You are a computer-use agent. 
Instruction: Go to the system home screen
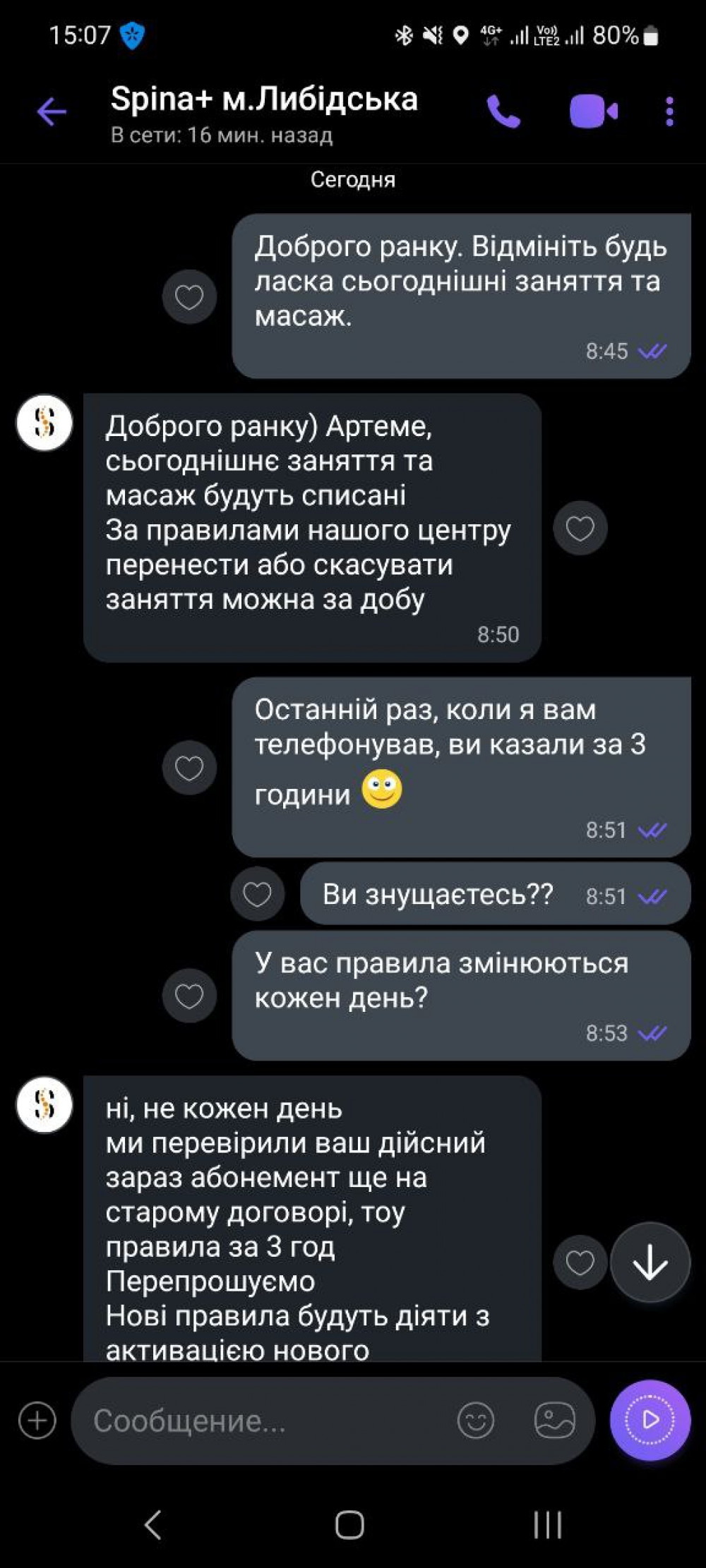point(349,1525)
